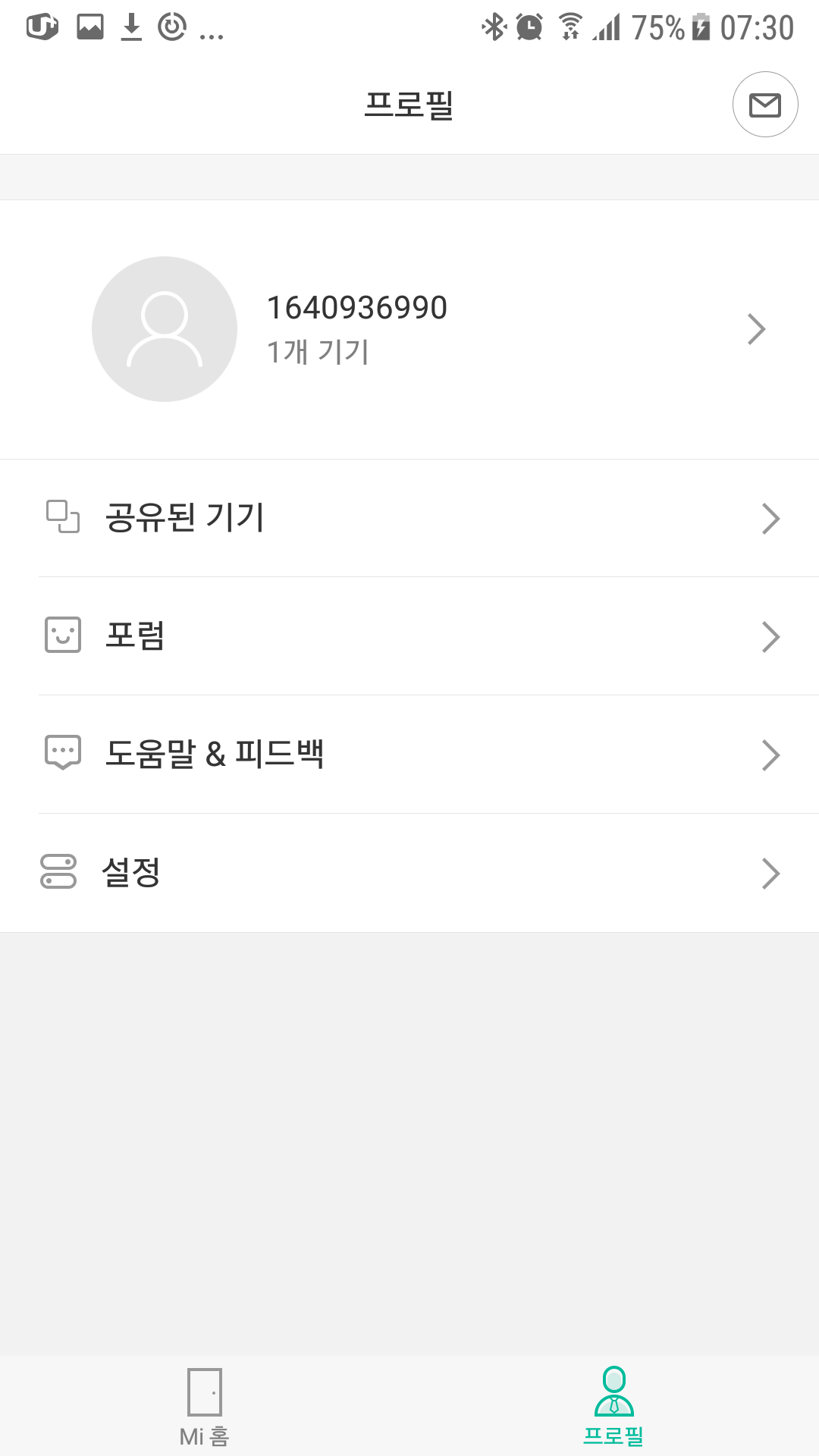Switch to the Mi 홈 tab
The height and width of the screenshot is (1456, 819).
pyautogui.click(x=204, y=1407)
